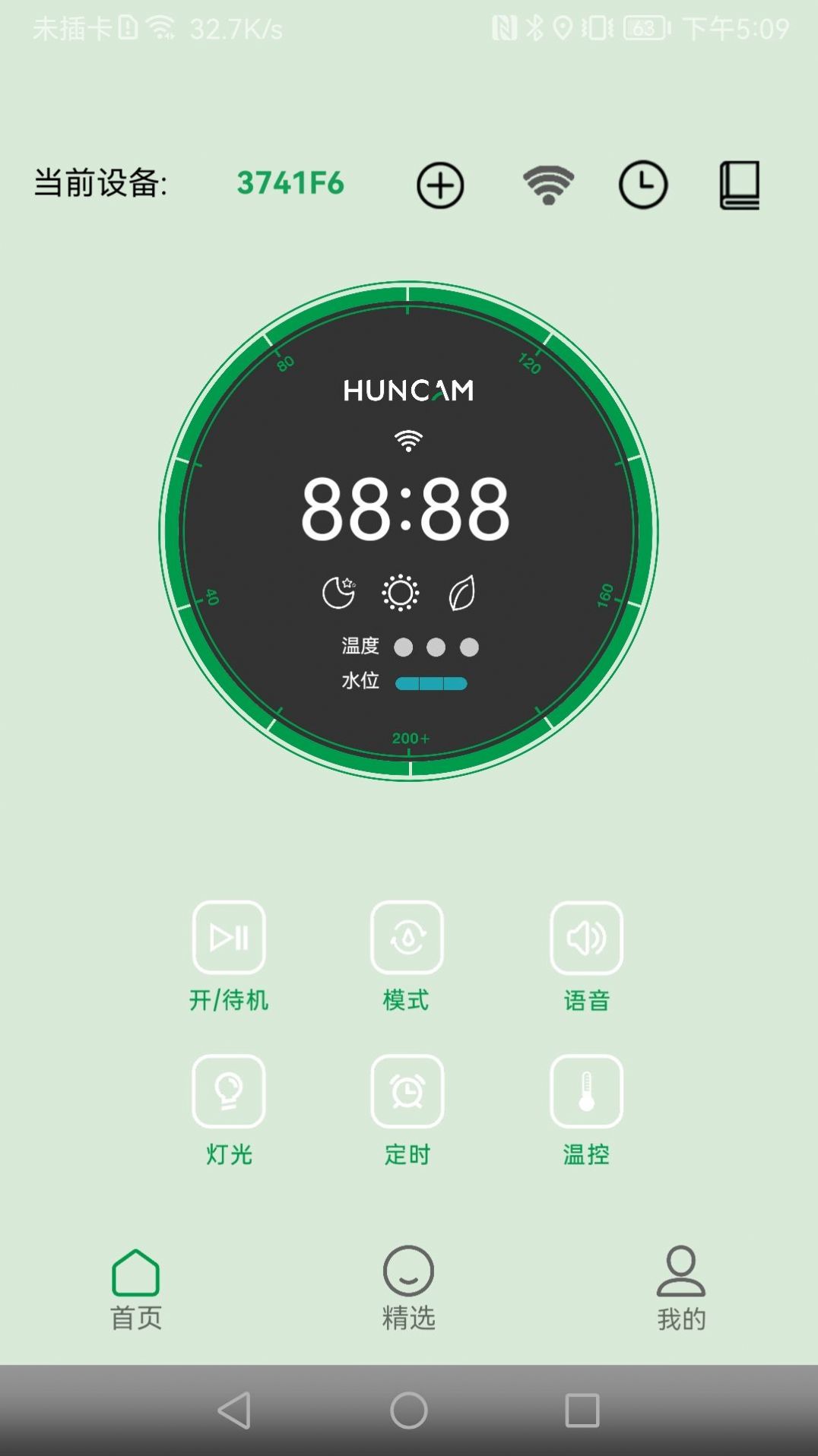Switch to the 首页 home tab

click(136, 1290)
